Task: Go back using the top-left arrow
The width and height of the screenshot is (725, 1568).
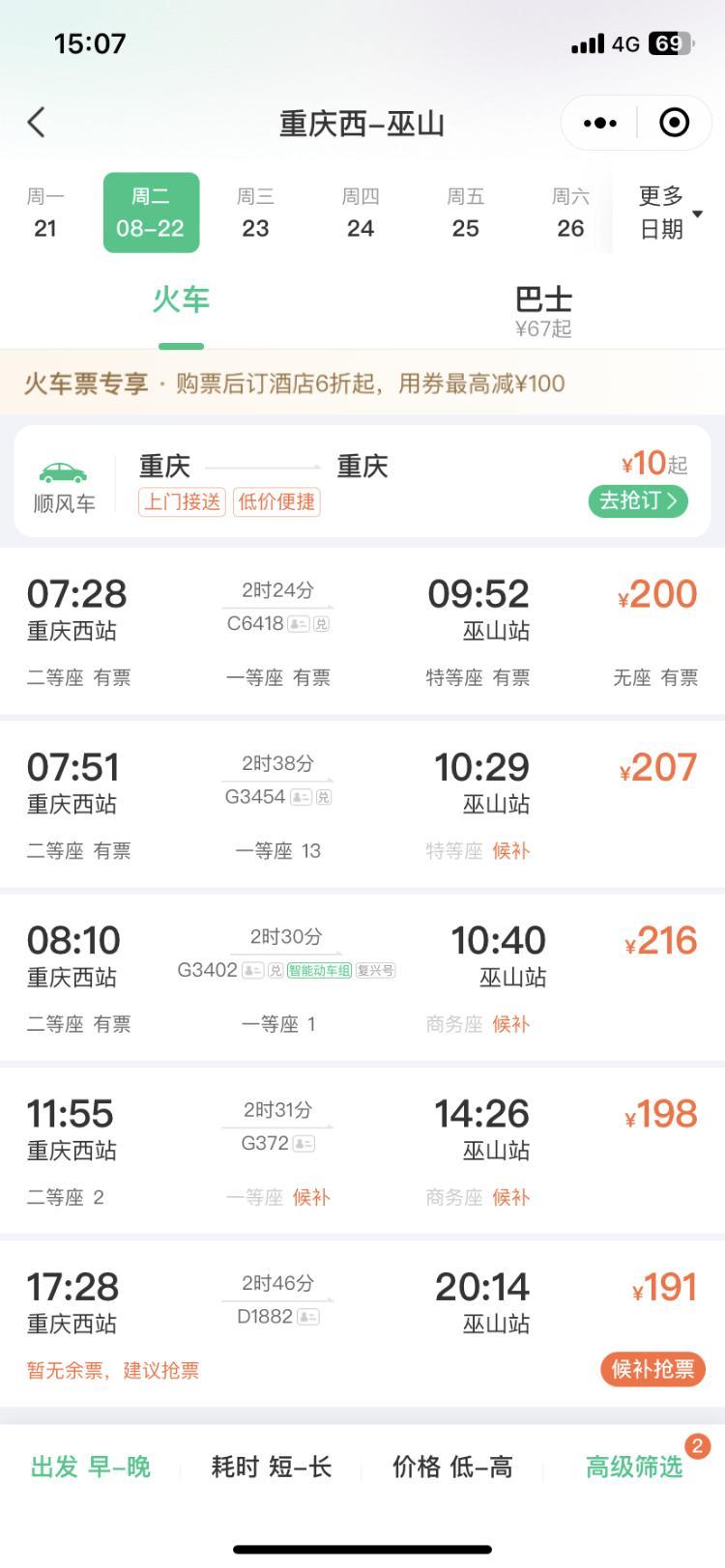Action: coord(37,123)
